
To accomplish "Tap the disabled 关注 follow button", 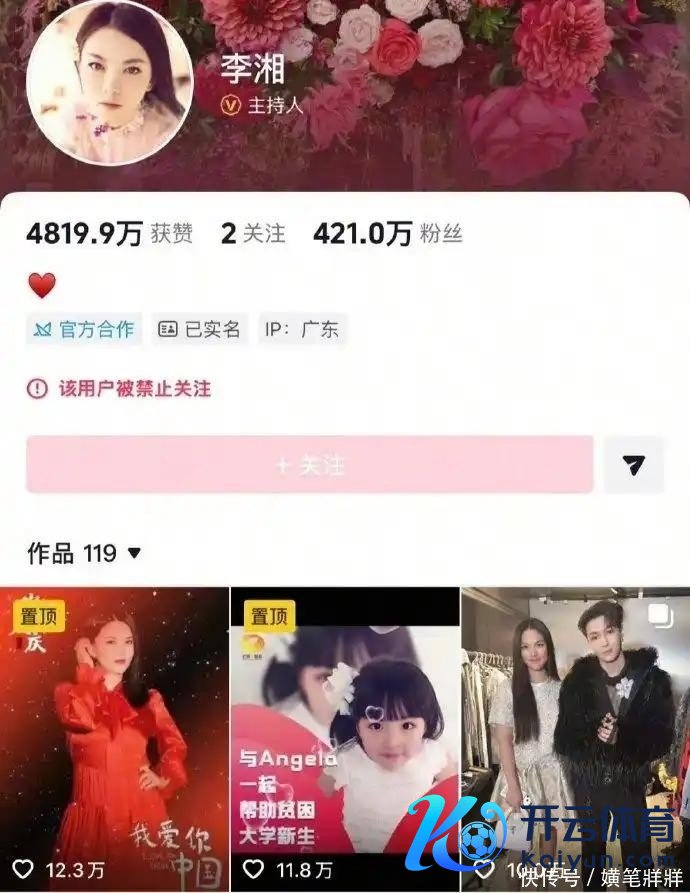I will 310,464.
